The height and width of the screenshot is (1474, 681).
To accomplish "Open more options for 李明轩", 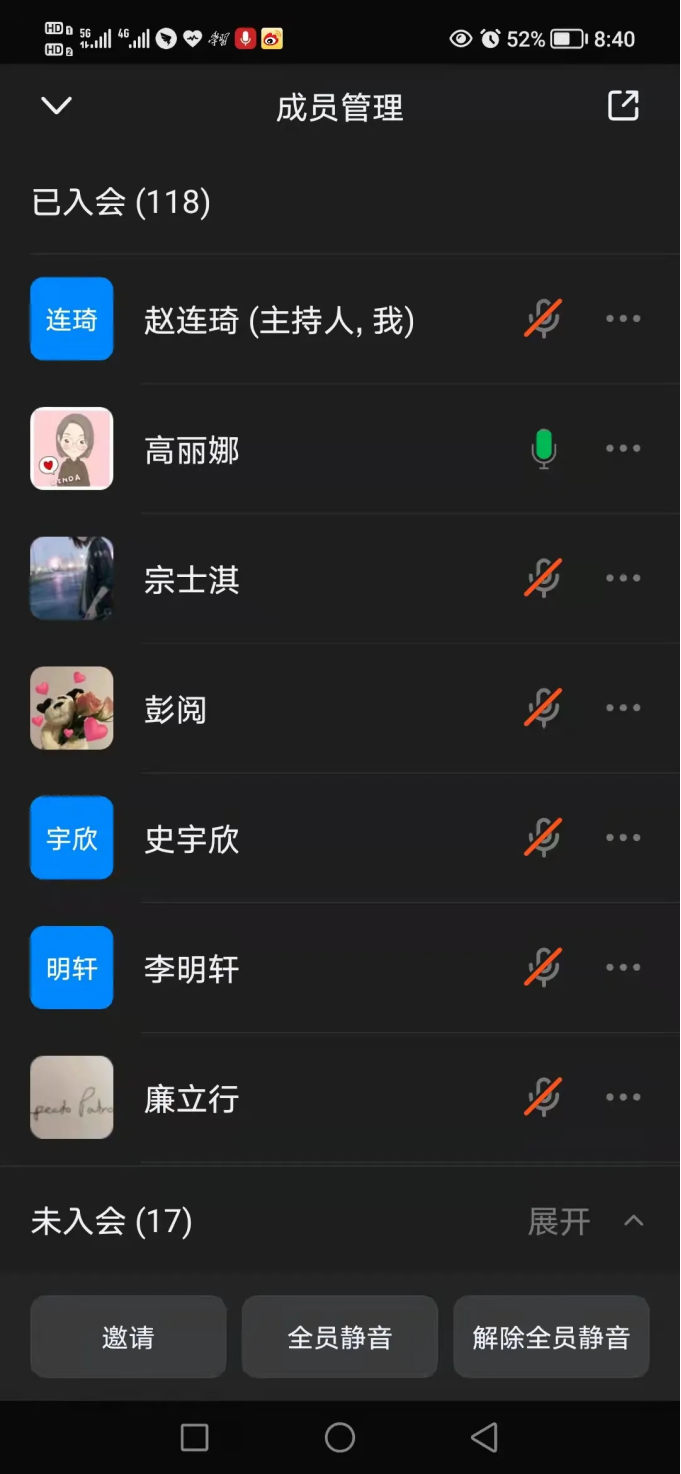I will point(623,968).
